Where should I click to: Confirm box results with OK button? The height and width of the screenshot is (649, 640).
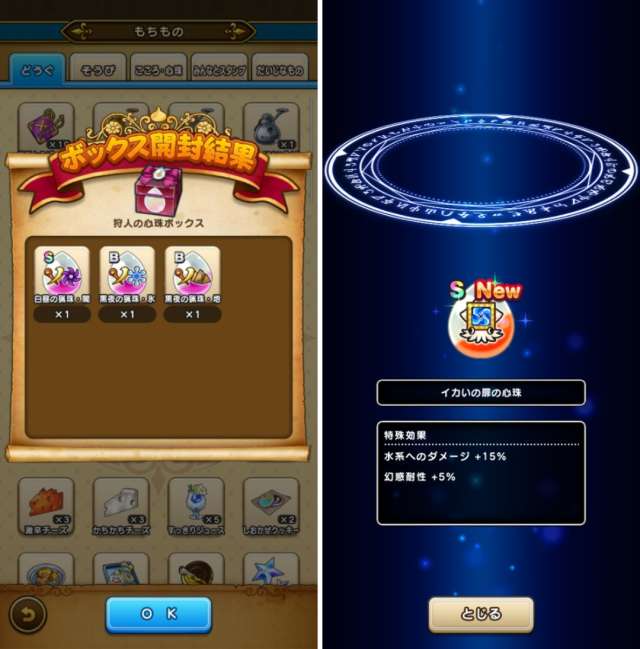[158, 614]
